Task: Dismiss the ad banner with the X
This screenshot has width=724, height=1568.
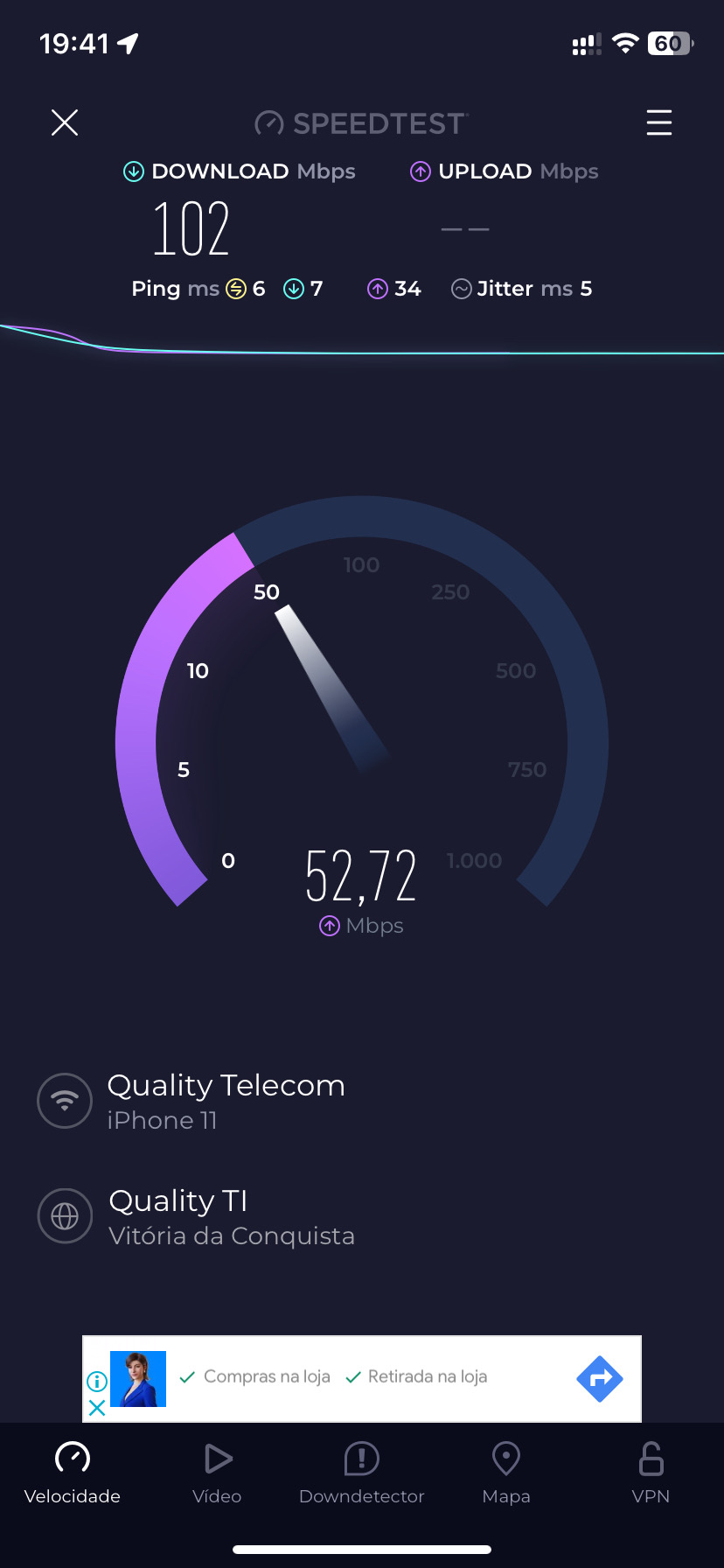Action: coord(97,1408)
